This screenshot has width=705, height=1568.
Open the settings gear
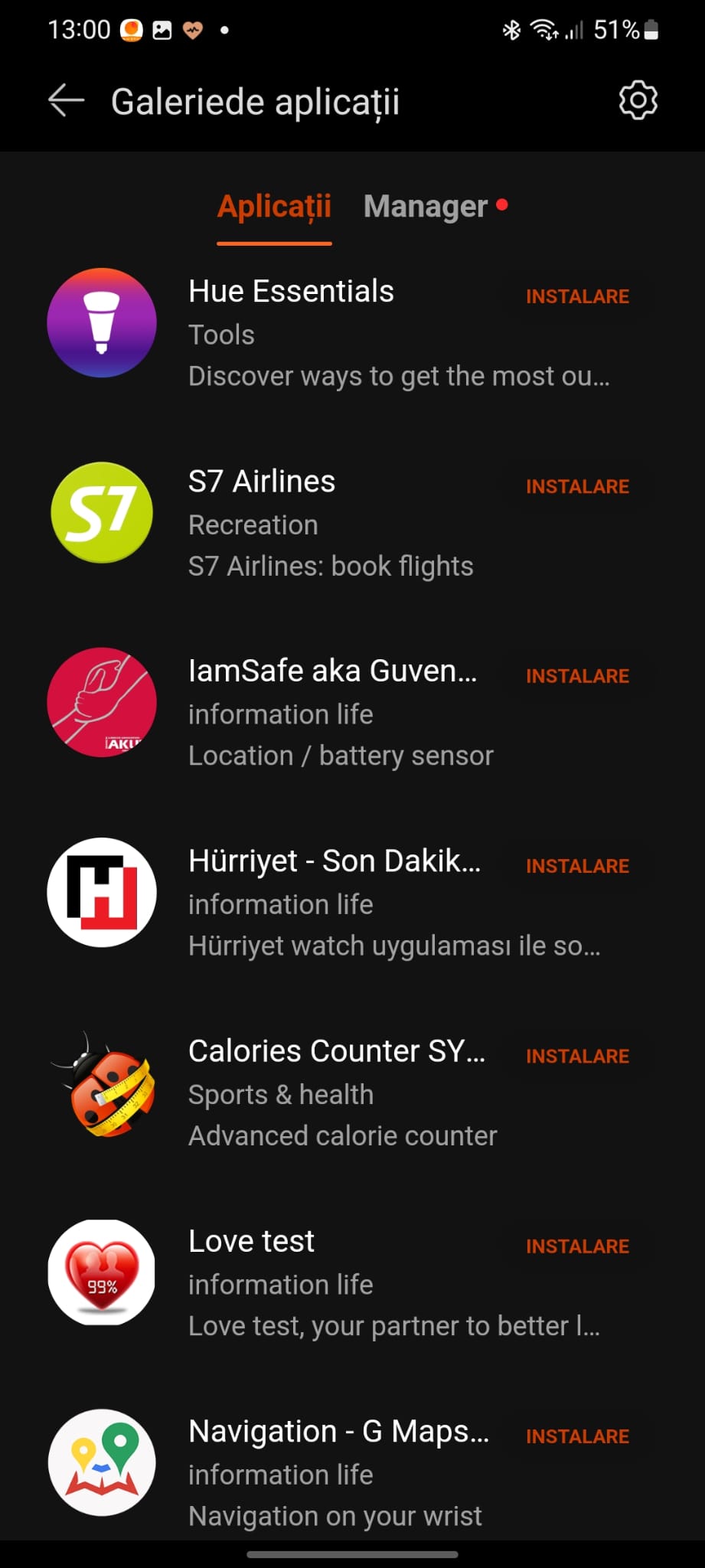click(x=638, y=100)
